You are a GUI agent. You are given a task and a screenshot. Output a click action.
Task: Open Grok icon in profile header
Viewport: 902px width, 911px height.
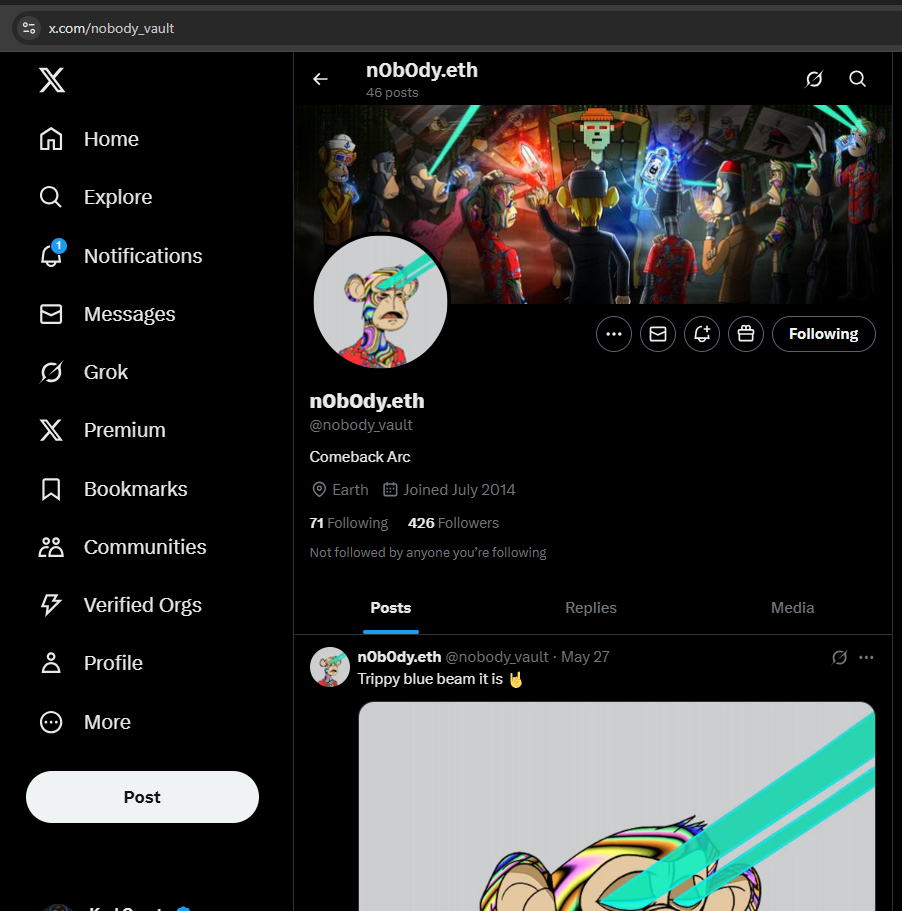(x=814, y=79)
